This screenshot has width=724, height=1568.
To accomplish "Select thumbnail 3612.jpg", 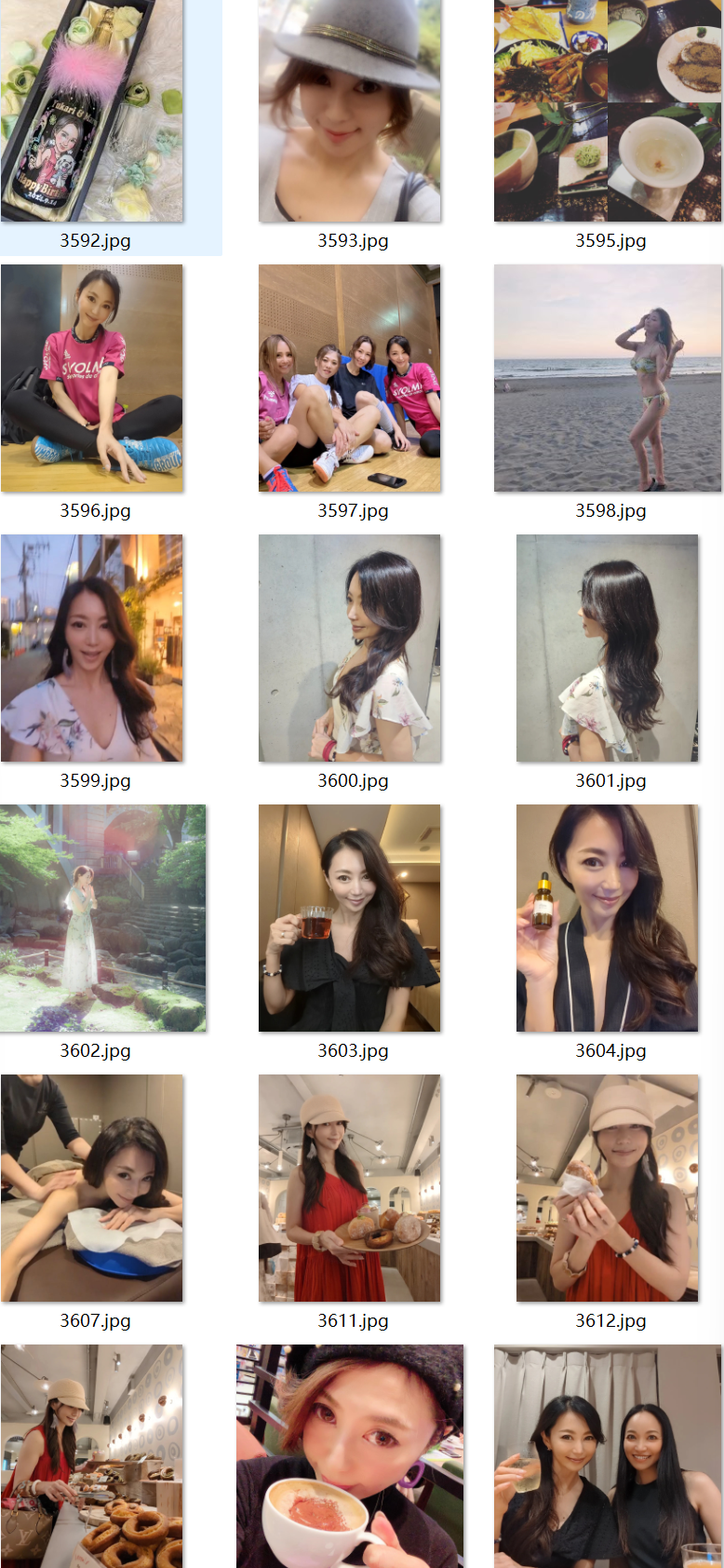I will (607, 1188).
